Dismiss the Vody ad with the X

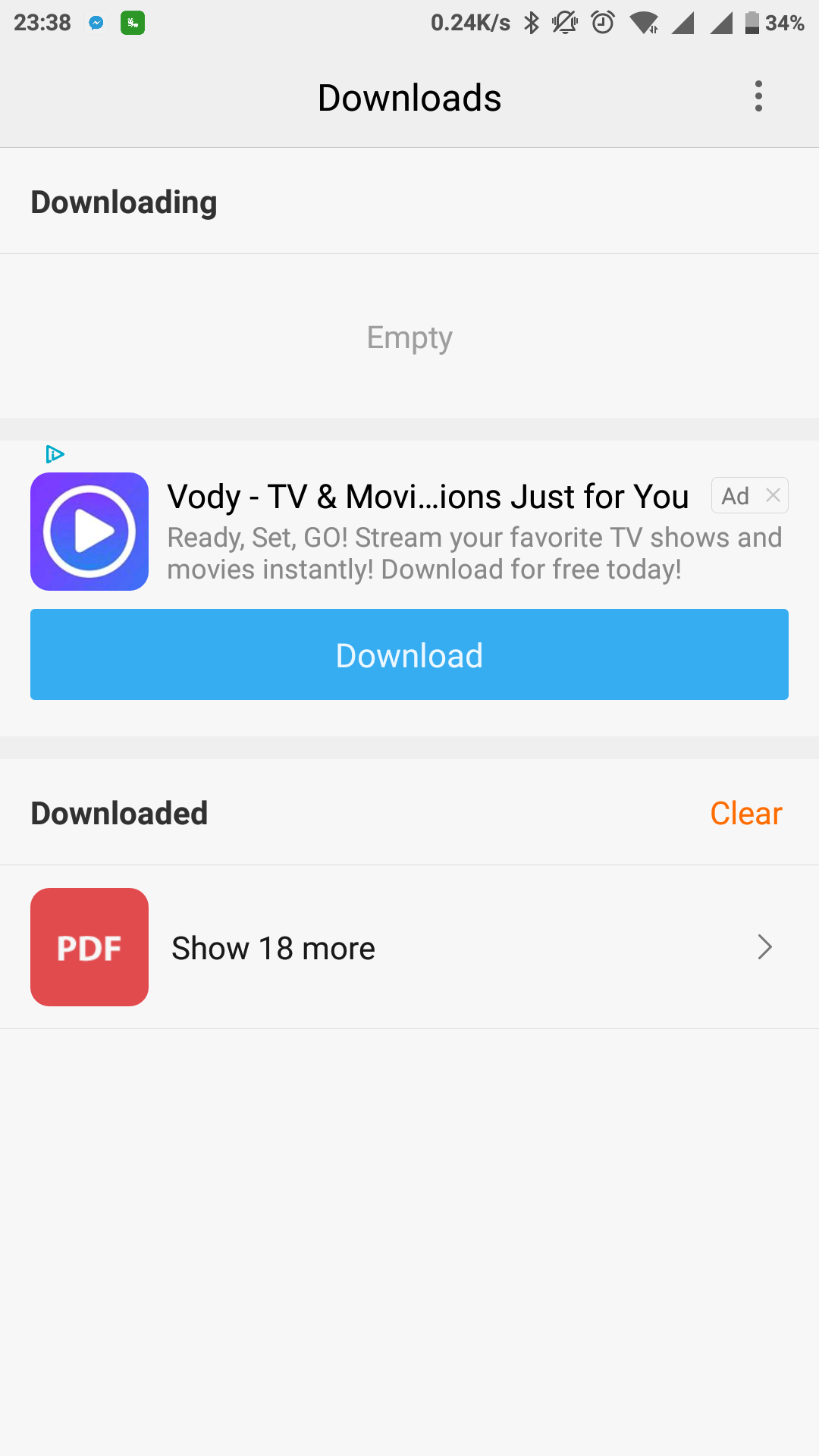pos(773,495)
